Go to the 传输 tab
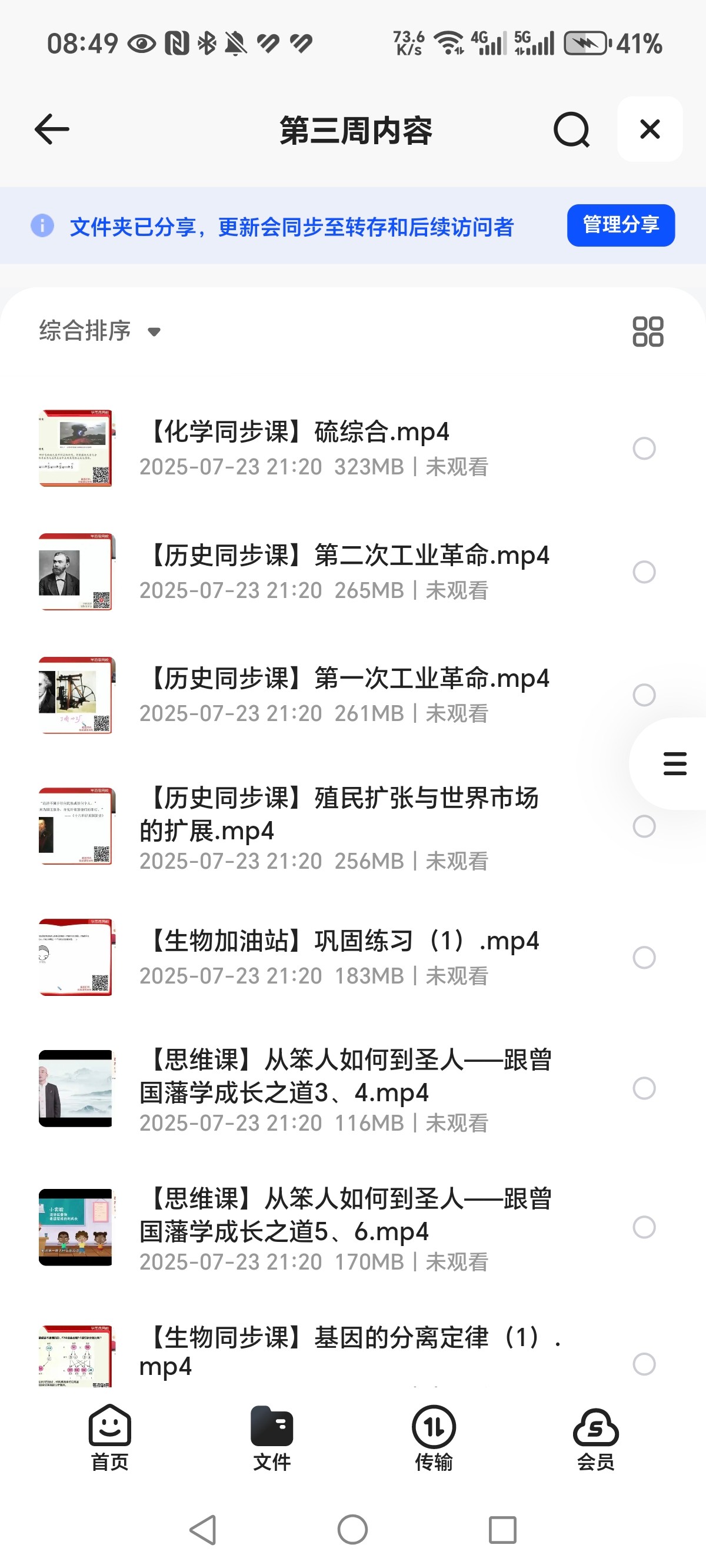 pyautogui.click(x=434, y=1437)
